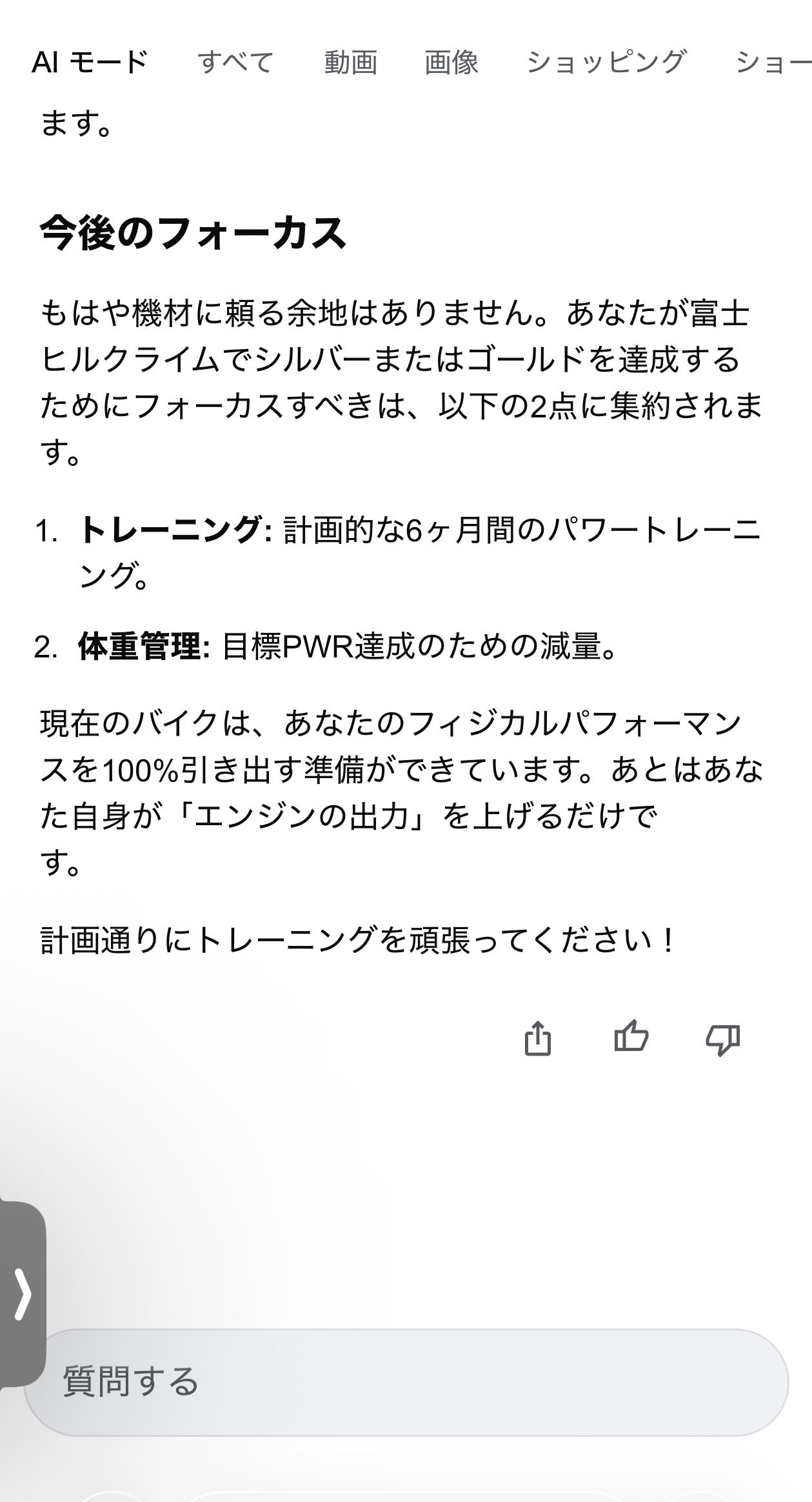The height and width of the screenshot is (1502, 812).
Task: Expand the side panel arrow handle
Action: [x=23, y=1293]
